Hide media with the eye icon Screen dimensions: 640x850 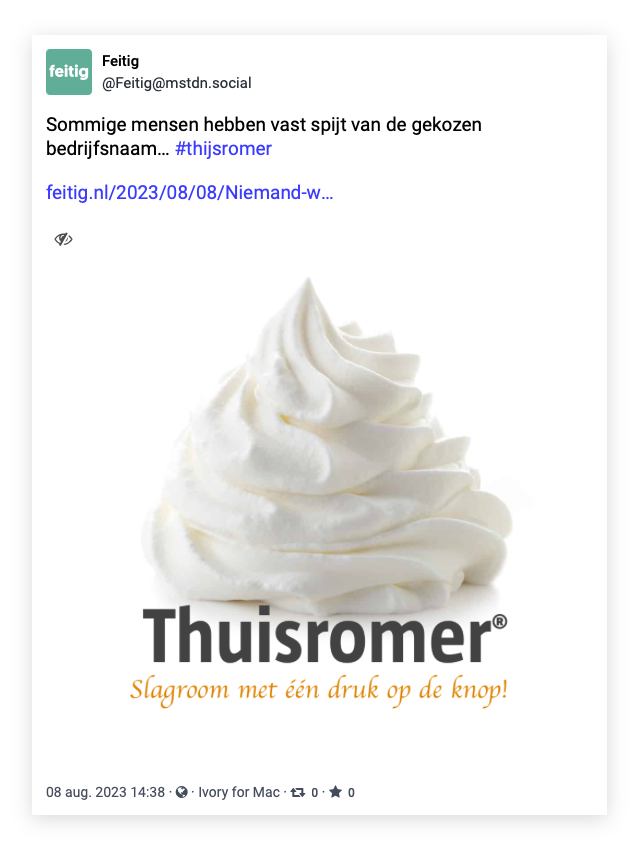coord(63,239)
